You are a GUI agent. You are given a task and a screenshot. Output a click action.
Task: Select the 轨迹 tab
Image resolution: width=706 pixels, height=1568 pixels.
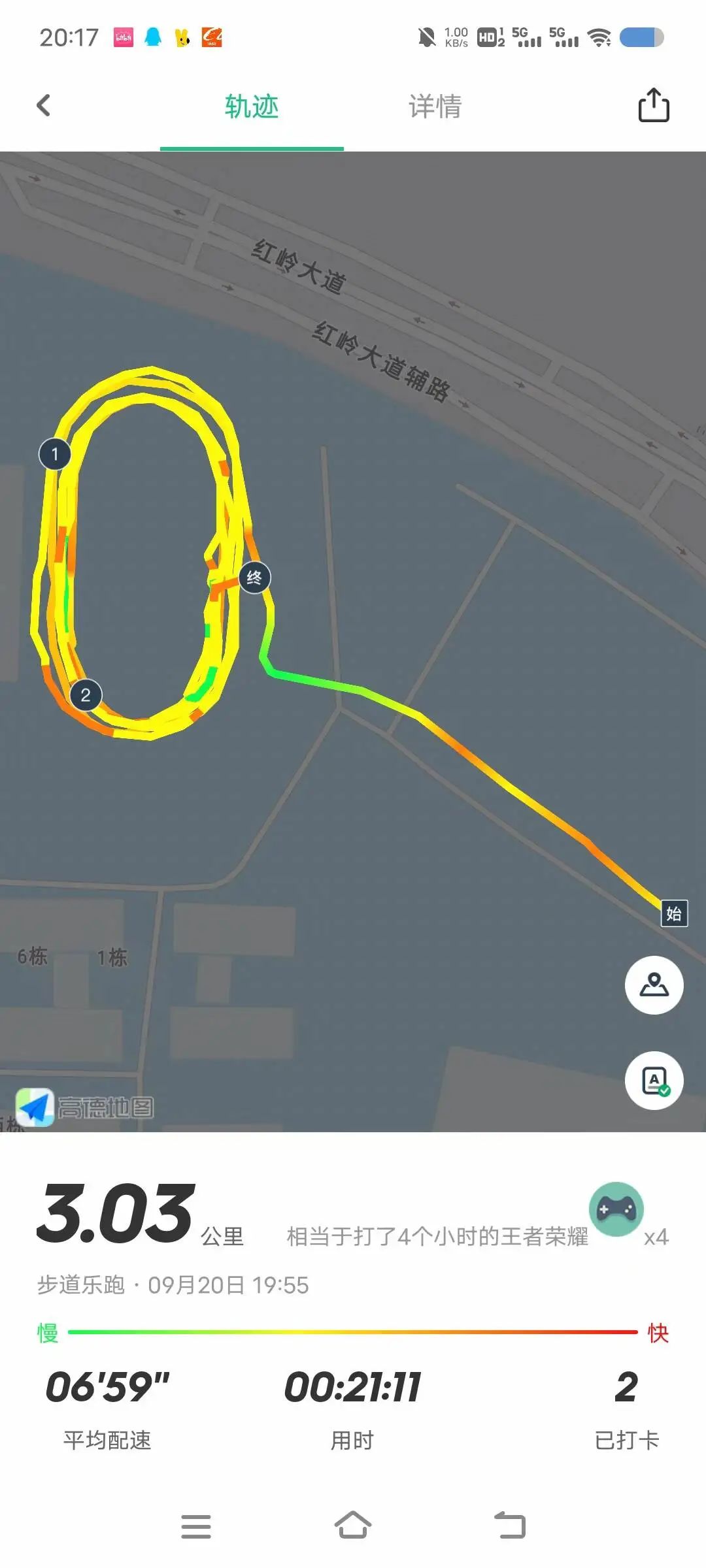coord(252,106)
